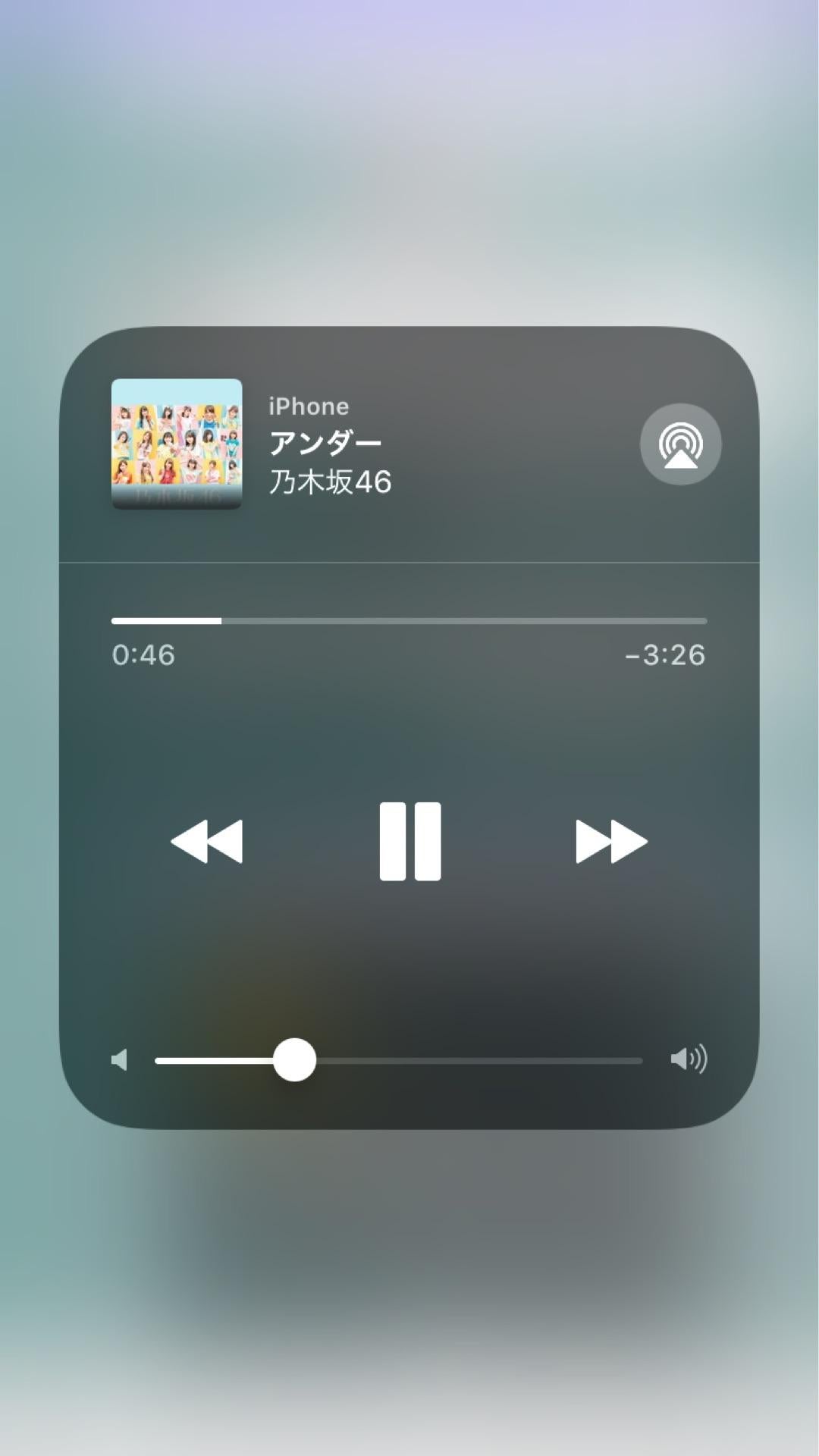Skip to the next track
Viewport: 819px width, 1456px height.
click(611, 841)
